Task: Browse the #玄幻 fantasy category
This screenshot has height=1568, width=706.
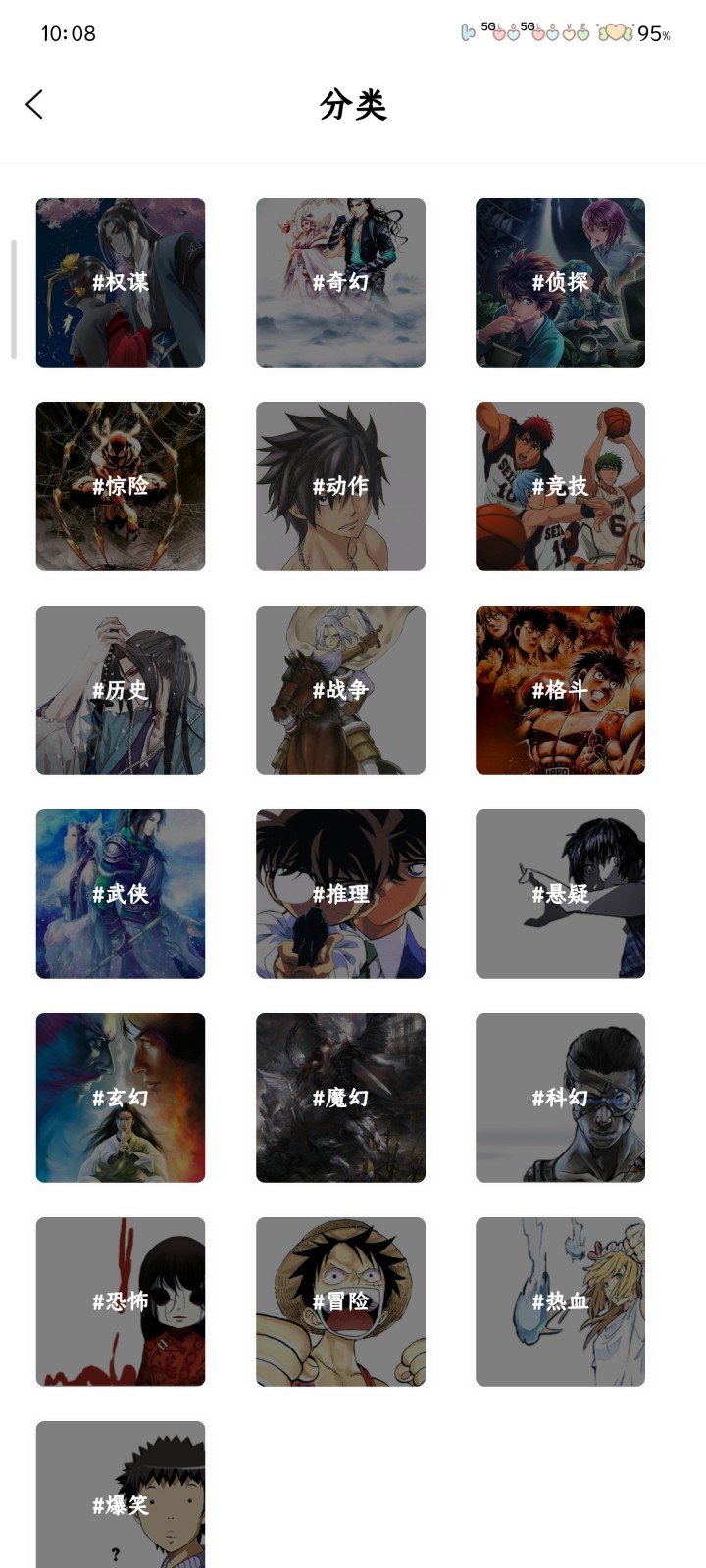Action: click(120, 1098)
